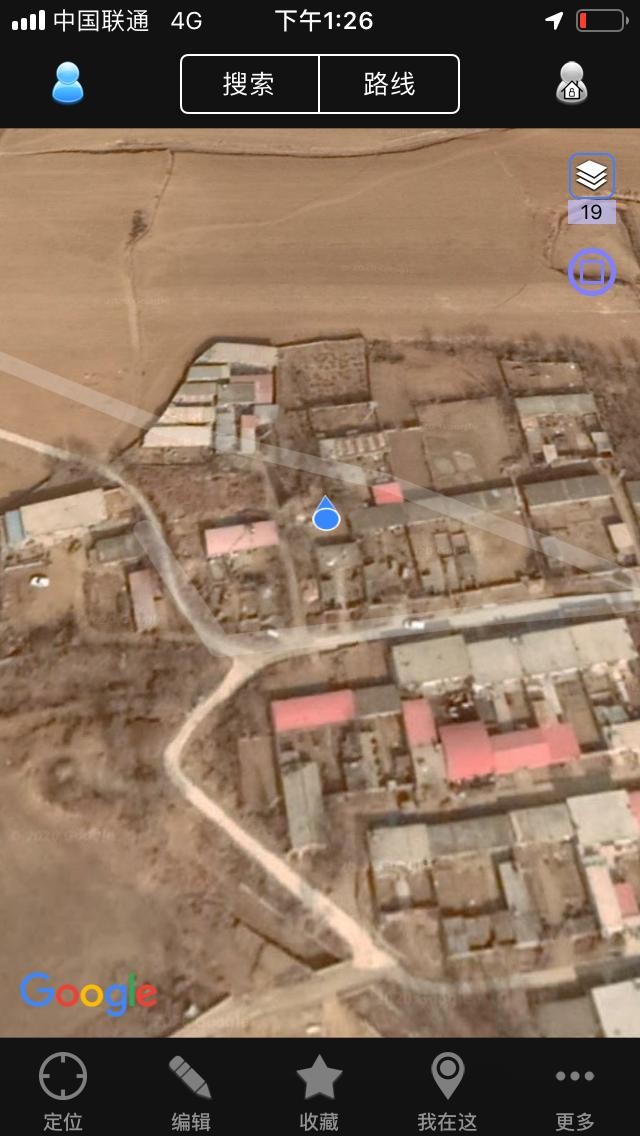Screen dimensions: 640x1136
Task: Open the blue user profile icon
Action: (x=67, y=83)
